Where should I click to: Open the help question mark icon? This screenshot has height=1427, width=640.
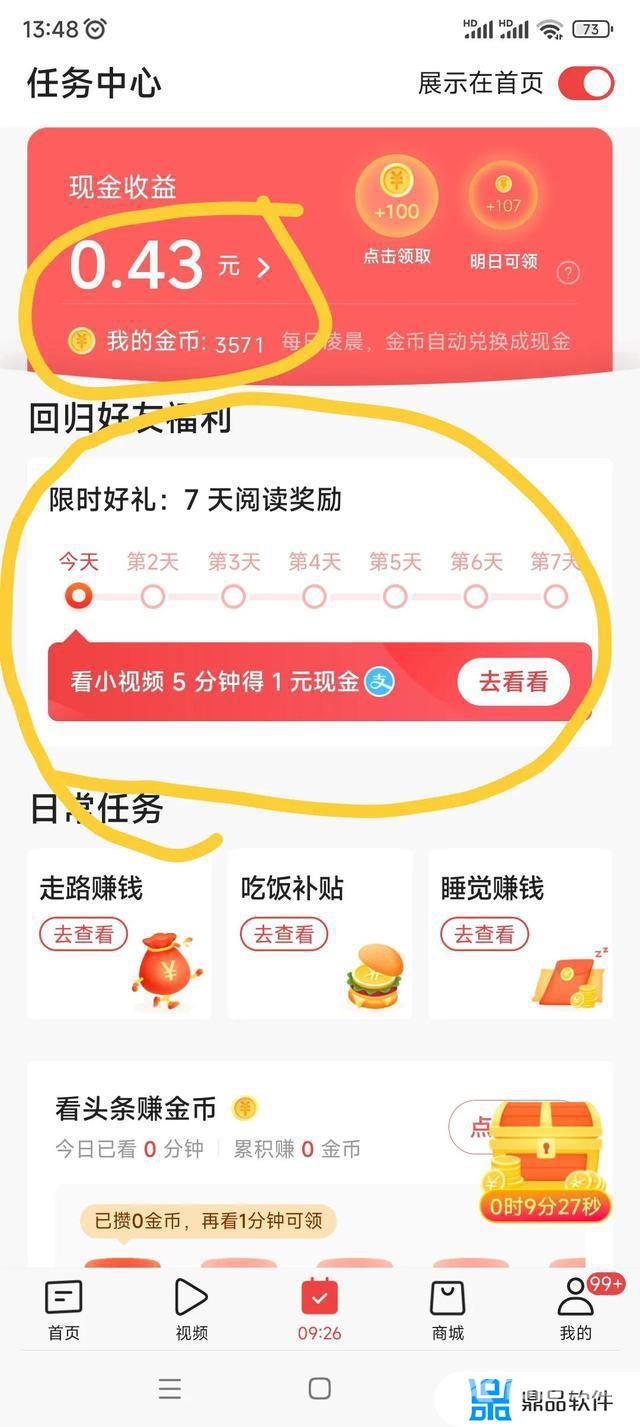click(568, 272)
